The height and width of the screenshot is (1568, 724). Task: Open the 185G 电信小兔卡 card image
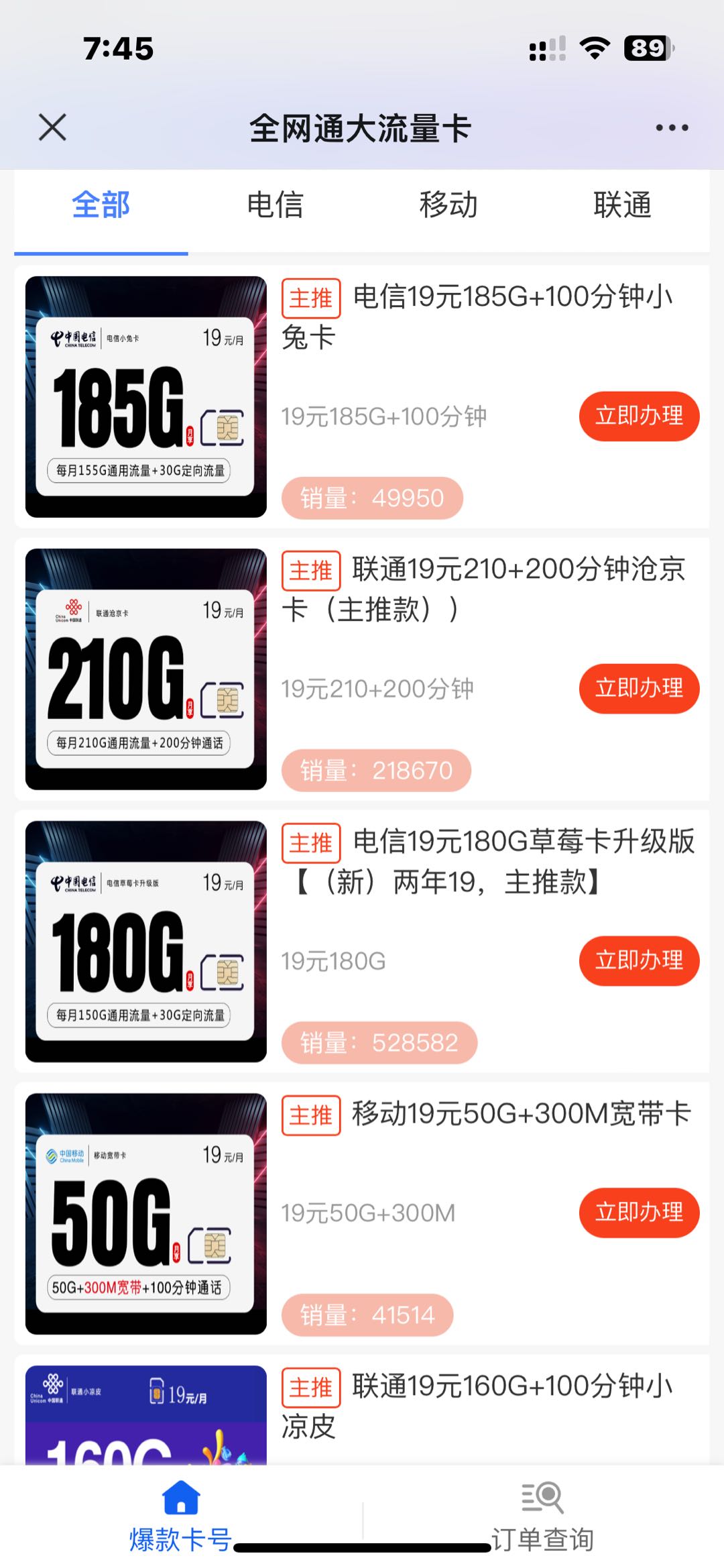point(146,396)
